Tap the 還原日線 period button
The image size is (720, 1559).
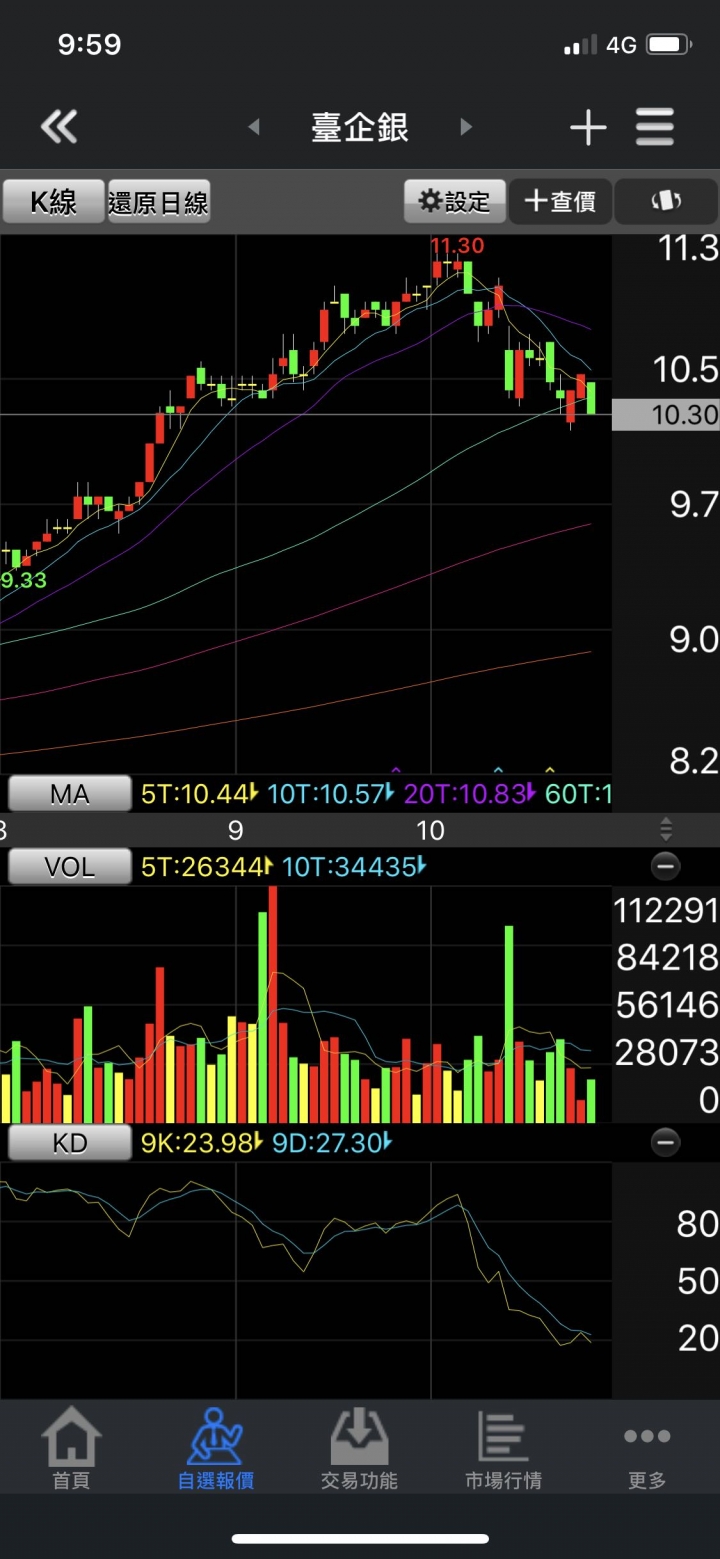159,202
